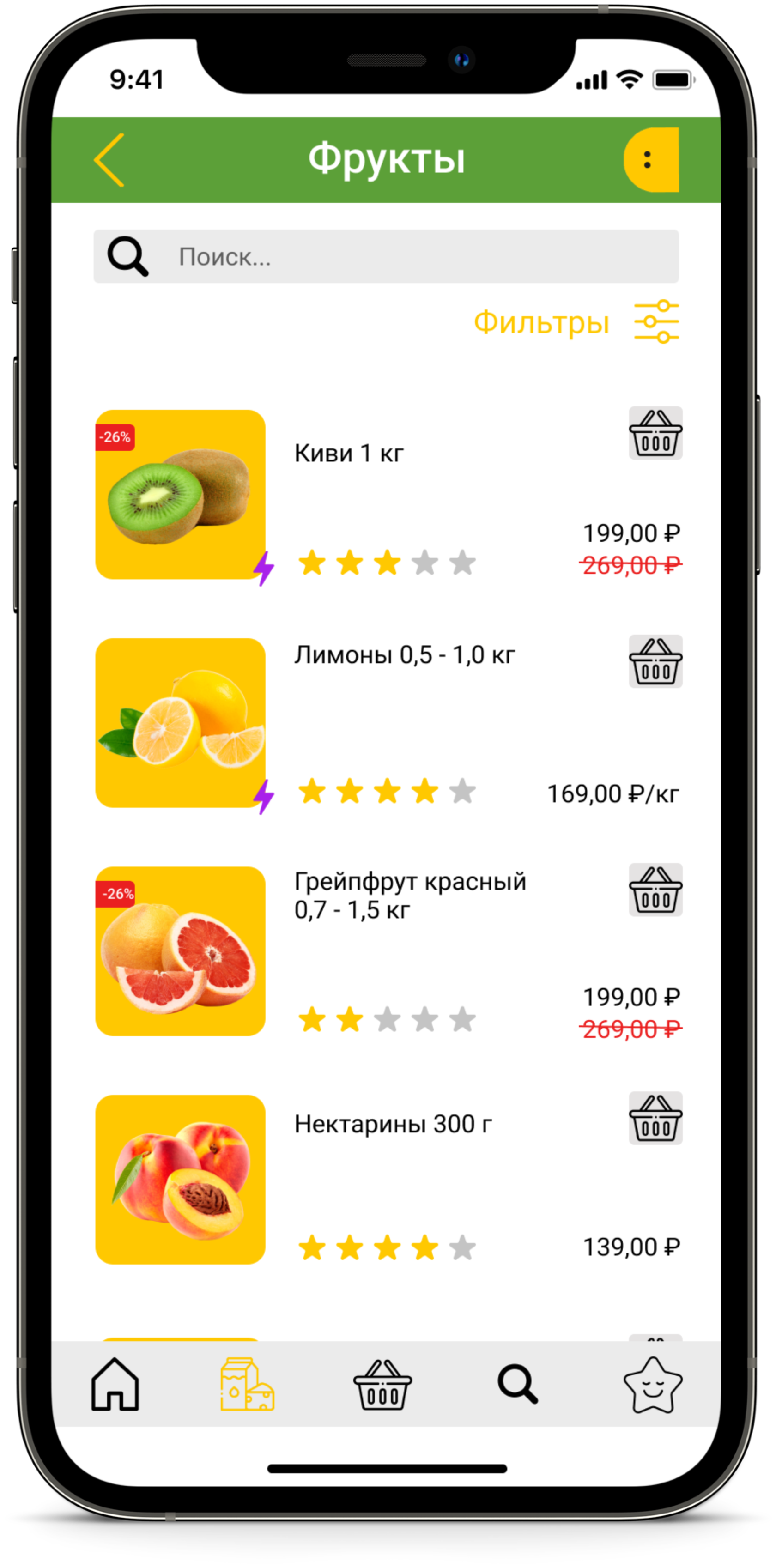Open the Фильтры filter options
Viewport: 776px width, 1568px height.
[x=575, y=322]
